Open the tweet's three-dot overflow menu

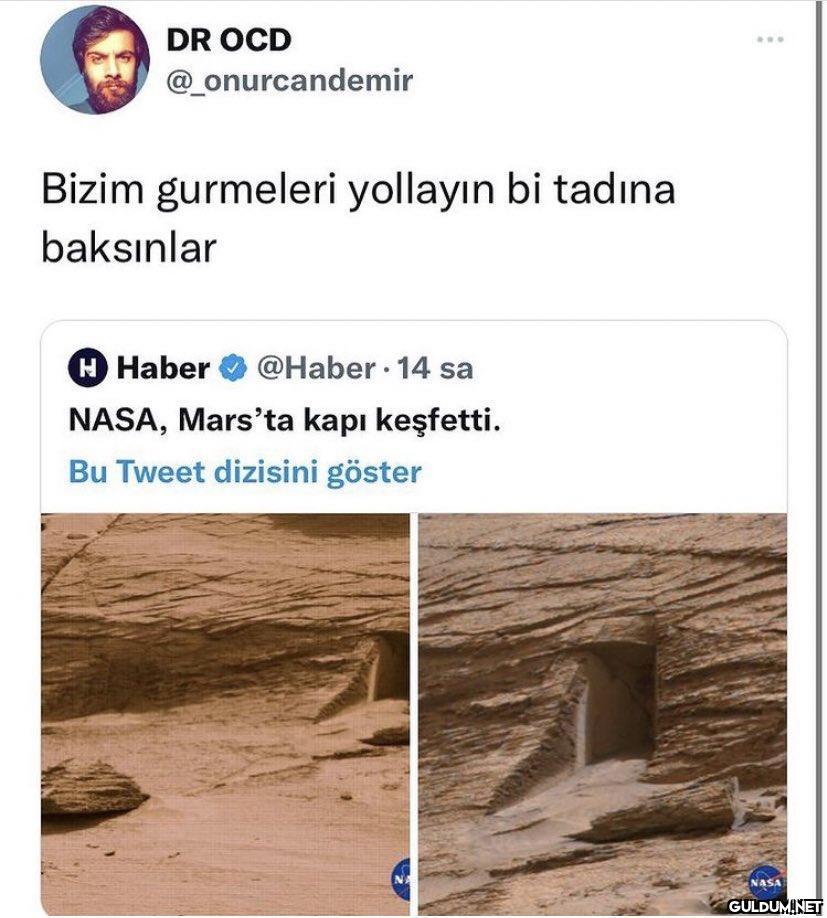click(x=770, y=41)
